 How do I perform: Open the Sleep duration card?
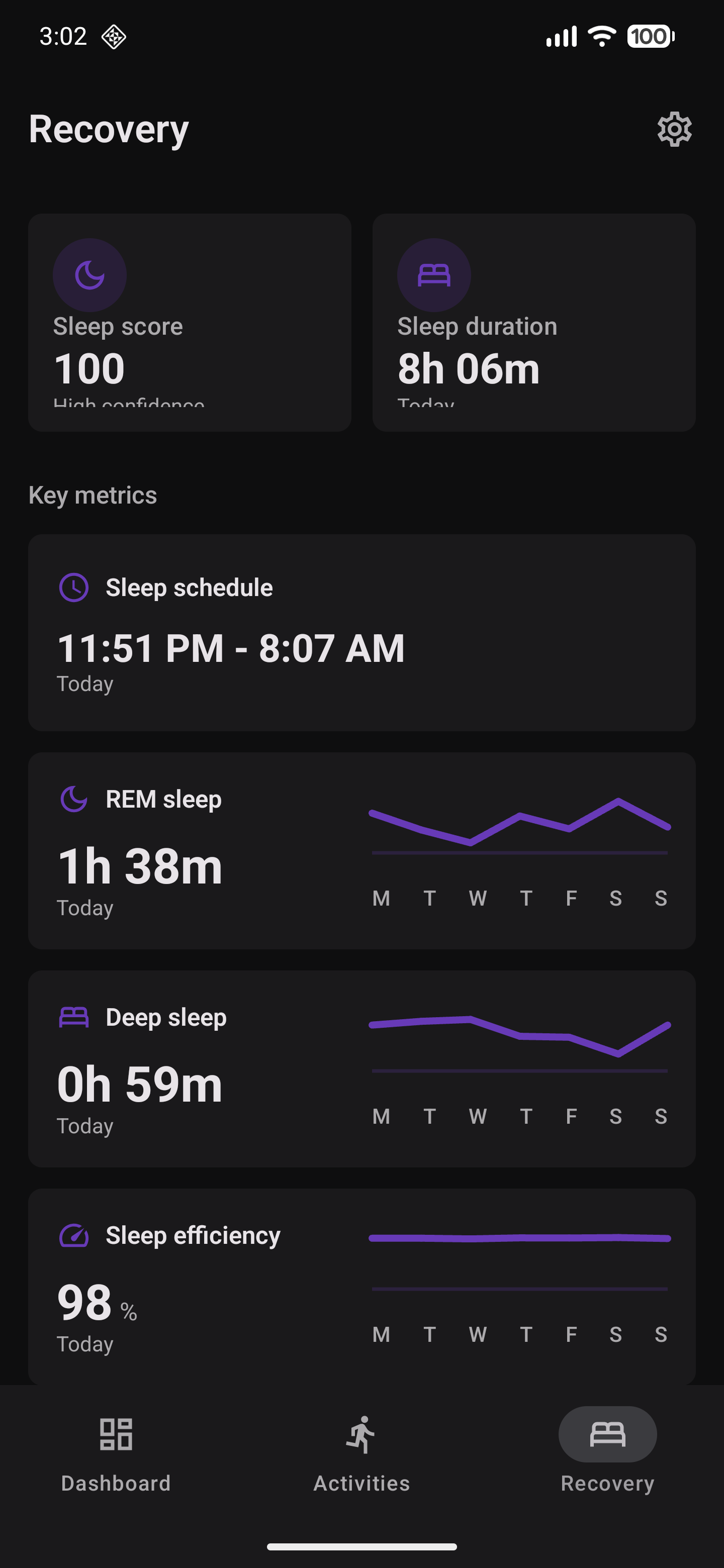[534, 323]
